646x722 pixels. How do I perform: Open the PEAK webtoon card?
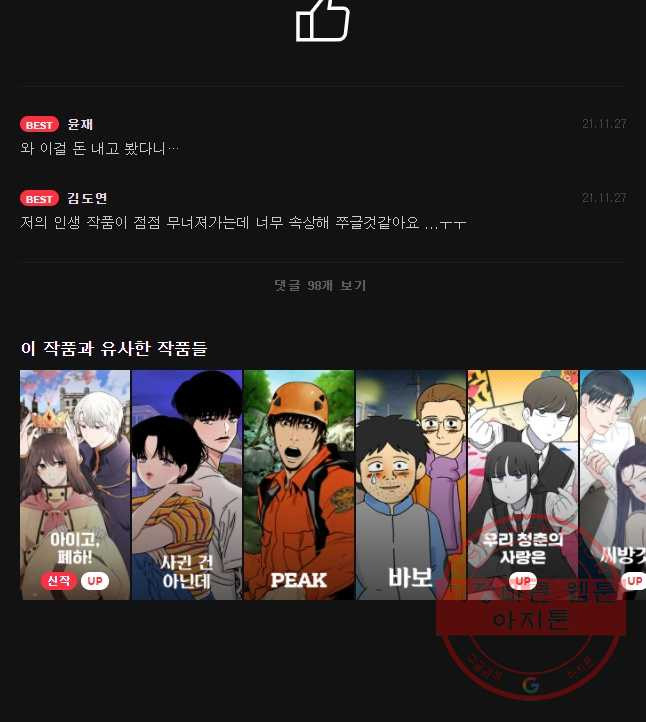click(299, 485)
